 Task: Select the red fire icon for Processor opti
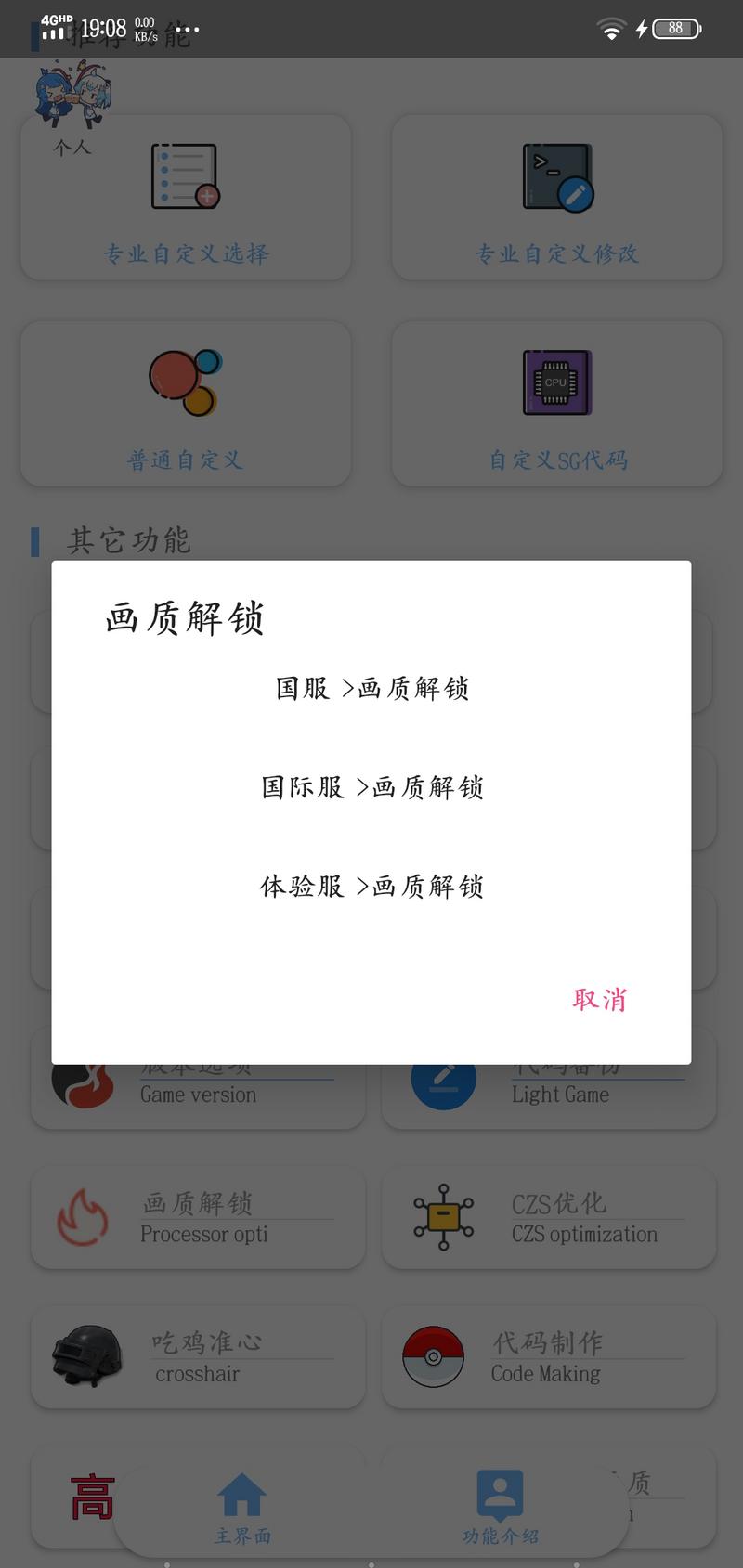[x=82, y=1217]
